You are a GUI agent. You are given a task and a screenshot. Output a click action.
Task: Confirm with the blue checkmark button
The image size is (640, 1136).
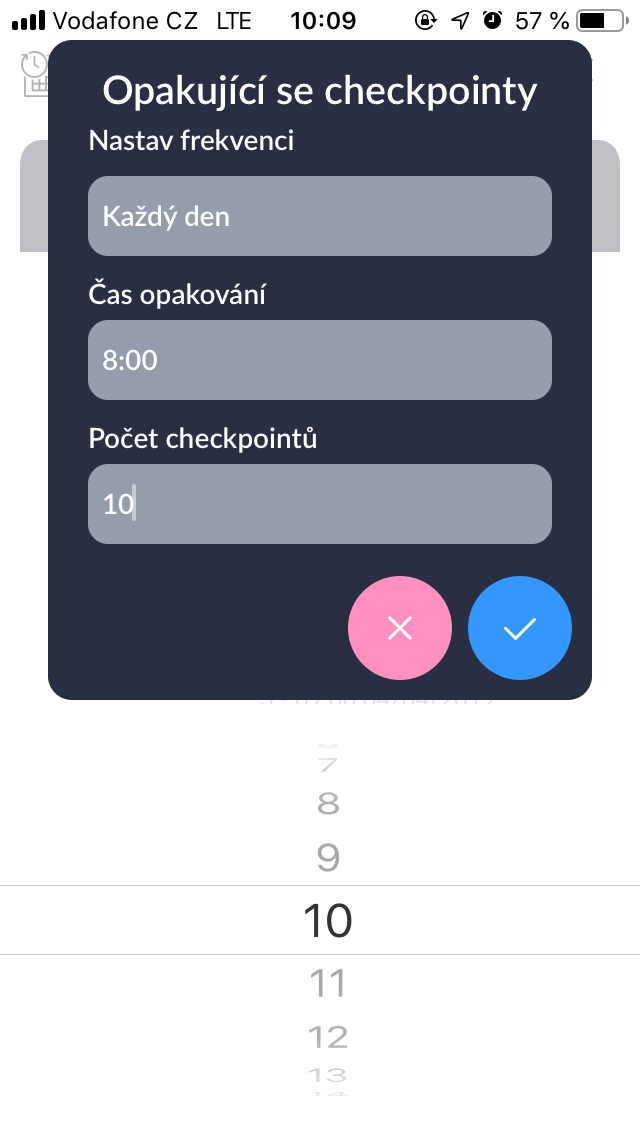tap(520, 628)
